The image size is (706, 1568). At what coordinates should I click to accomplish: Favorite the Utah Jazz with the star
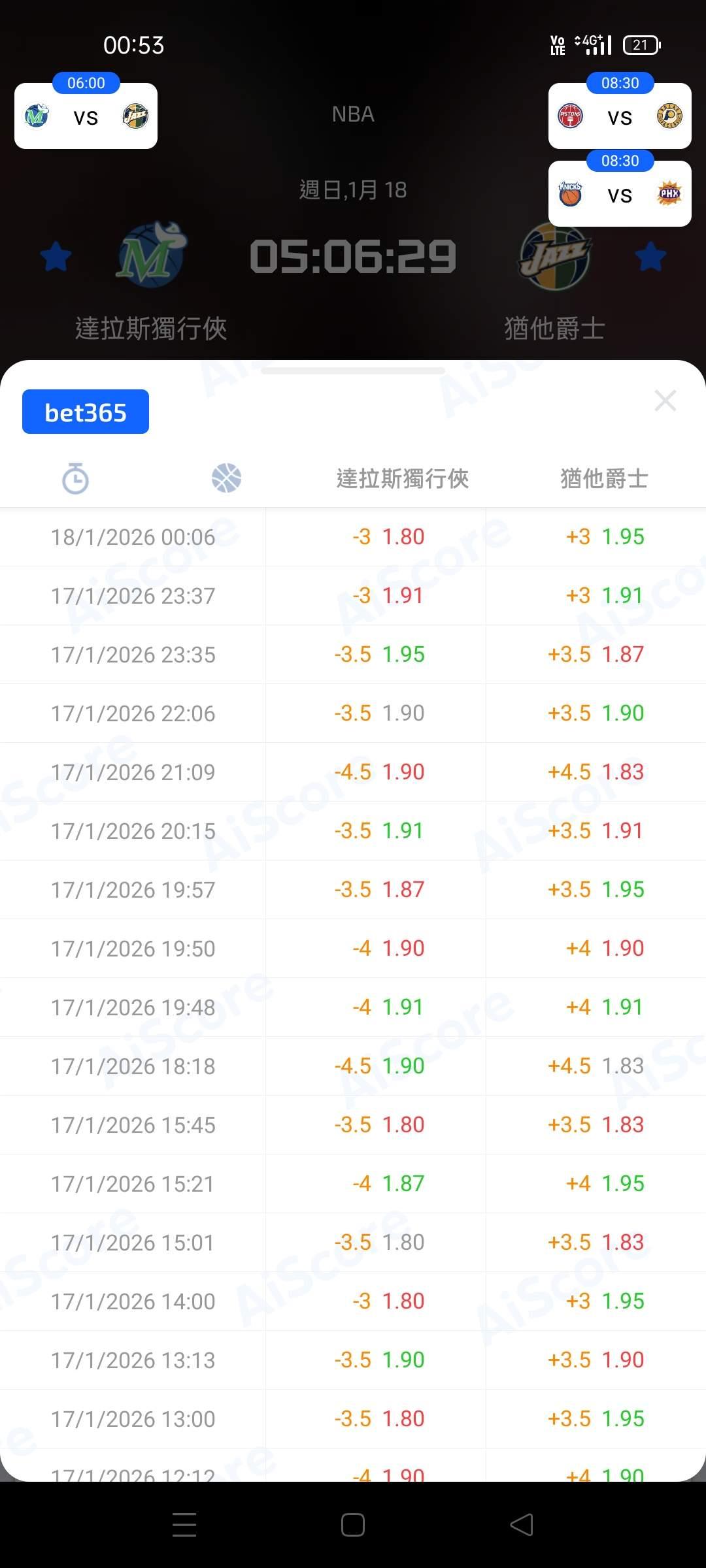click(x=650, y=256)
